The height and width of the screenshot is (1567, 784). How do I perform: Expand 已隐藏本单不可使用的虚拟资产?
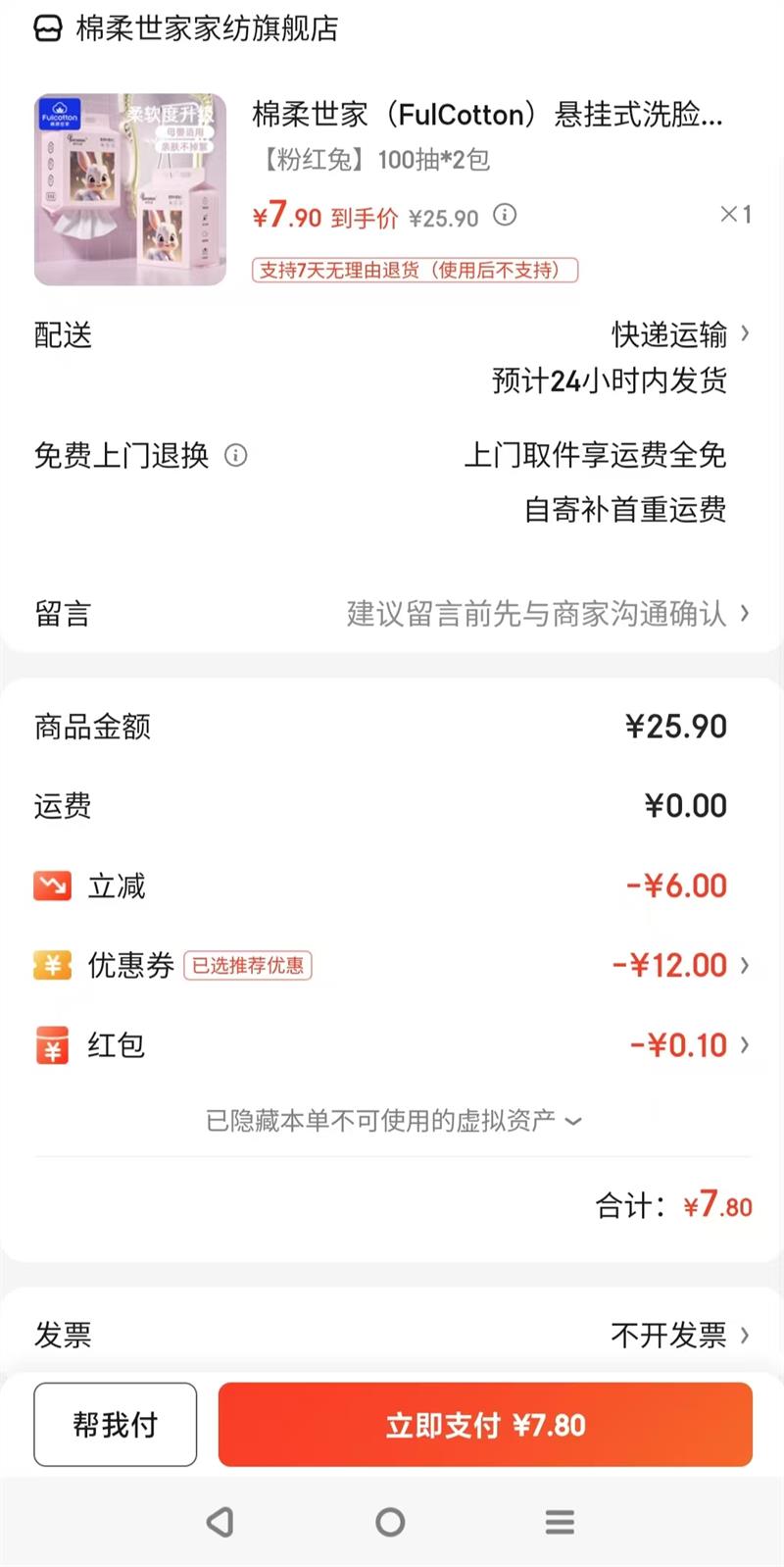394,1121
